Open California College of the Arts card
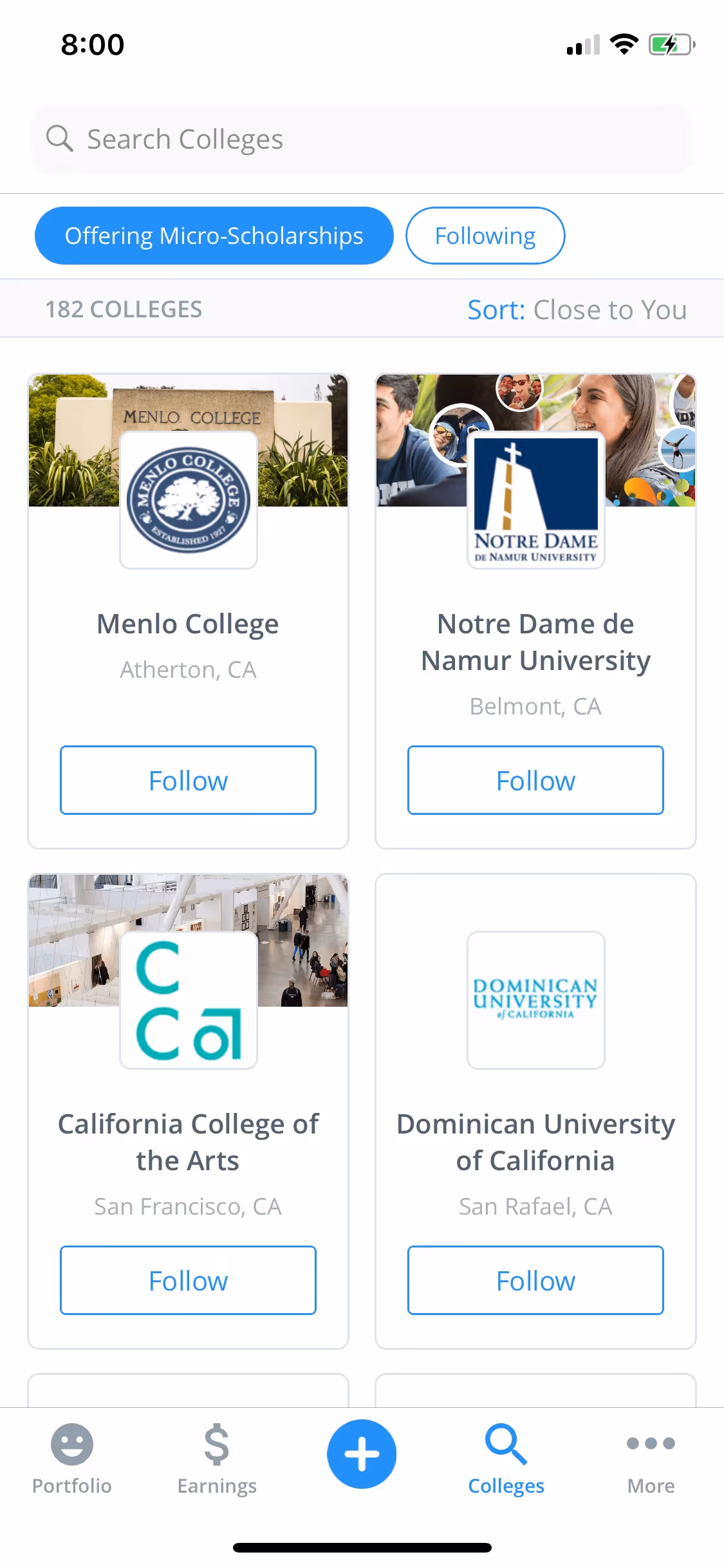 click(x=188, y=1141)
